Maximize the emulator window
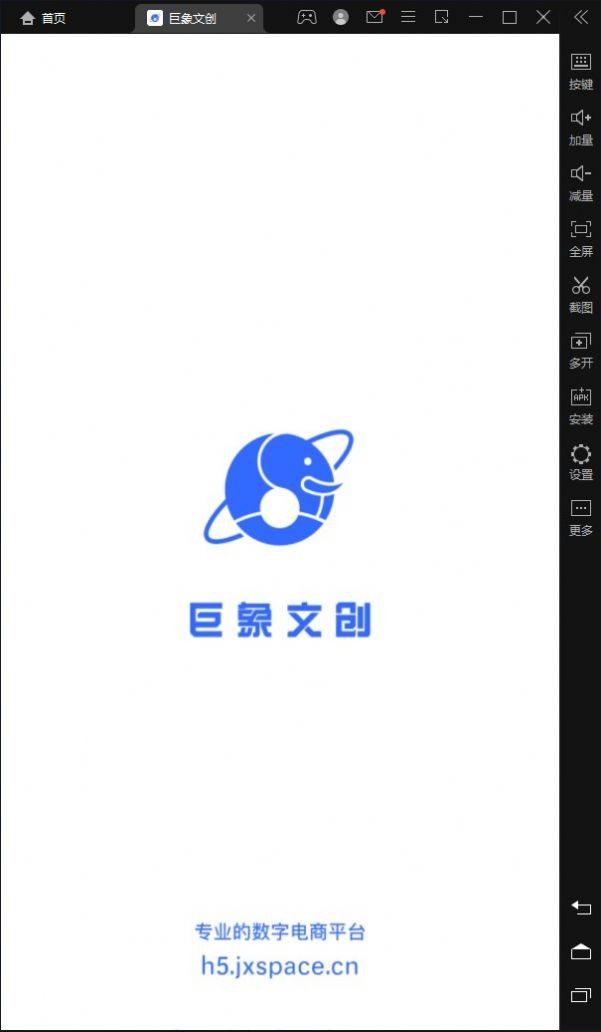The height and width of the screenshot is (1032, 601). [509, 17]
